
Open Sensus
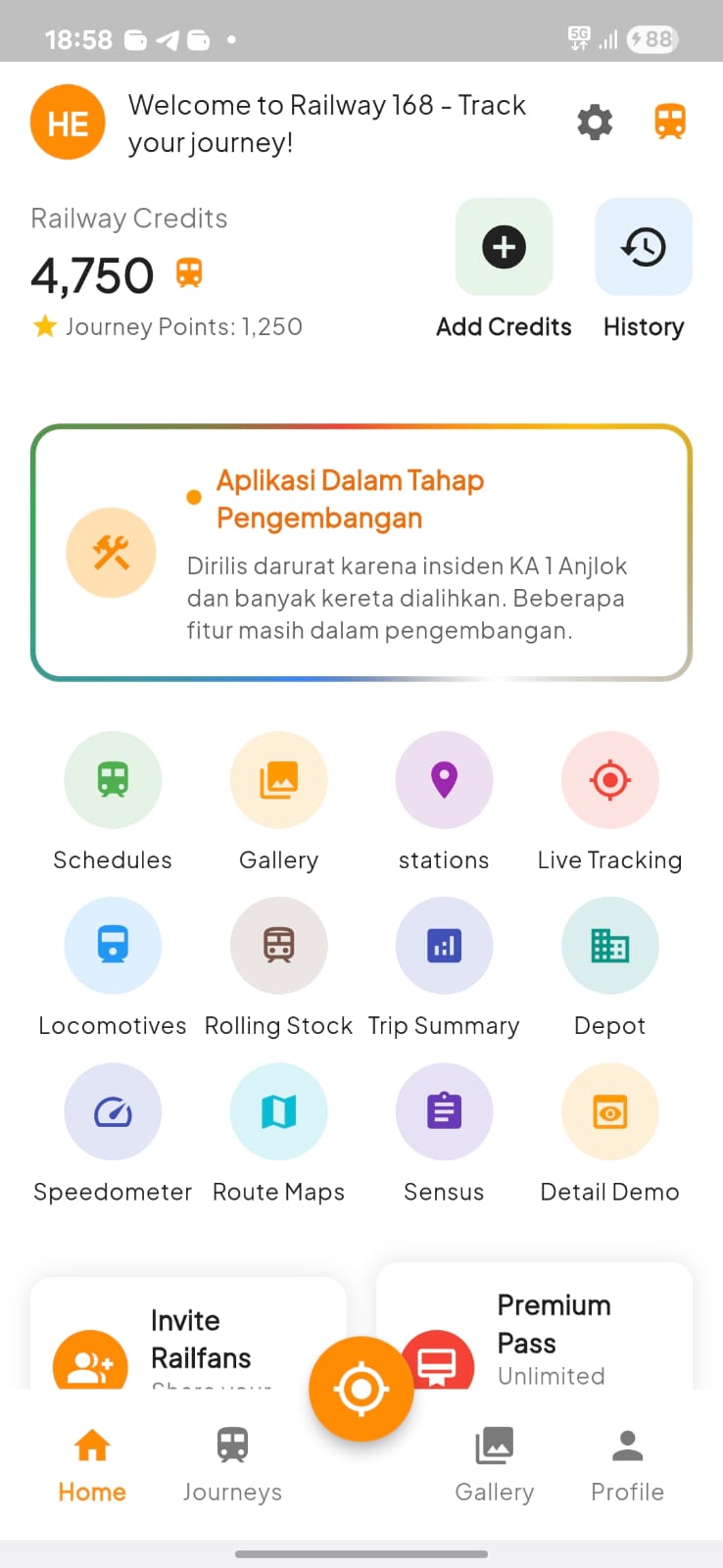point(444,1112)
